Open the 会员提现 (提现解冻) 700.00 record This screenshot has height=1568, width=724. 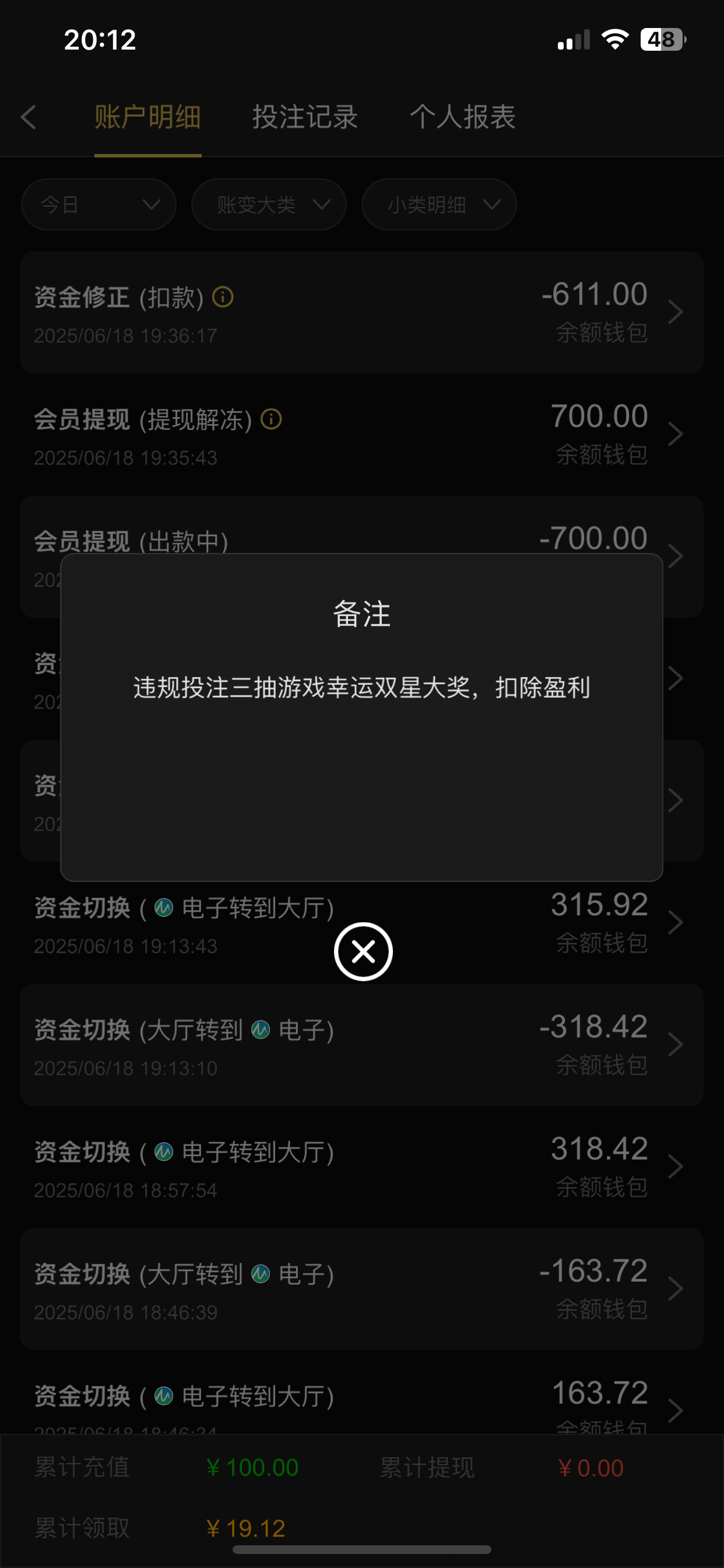361,435
